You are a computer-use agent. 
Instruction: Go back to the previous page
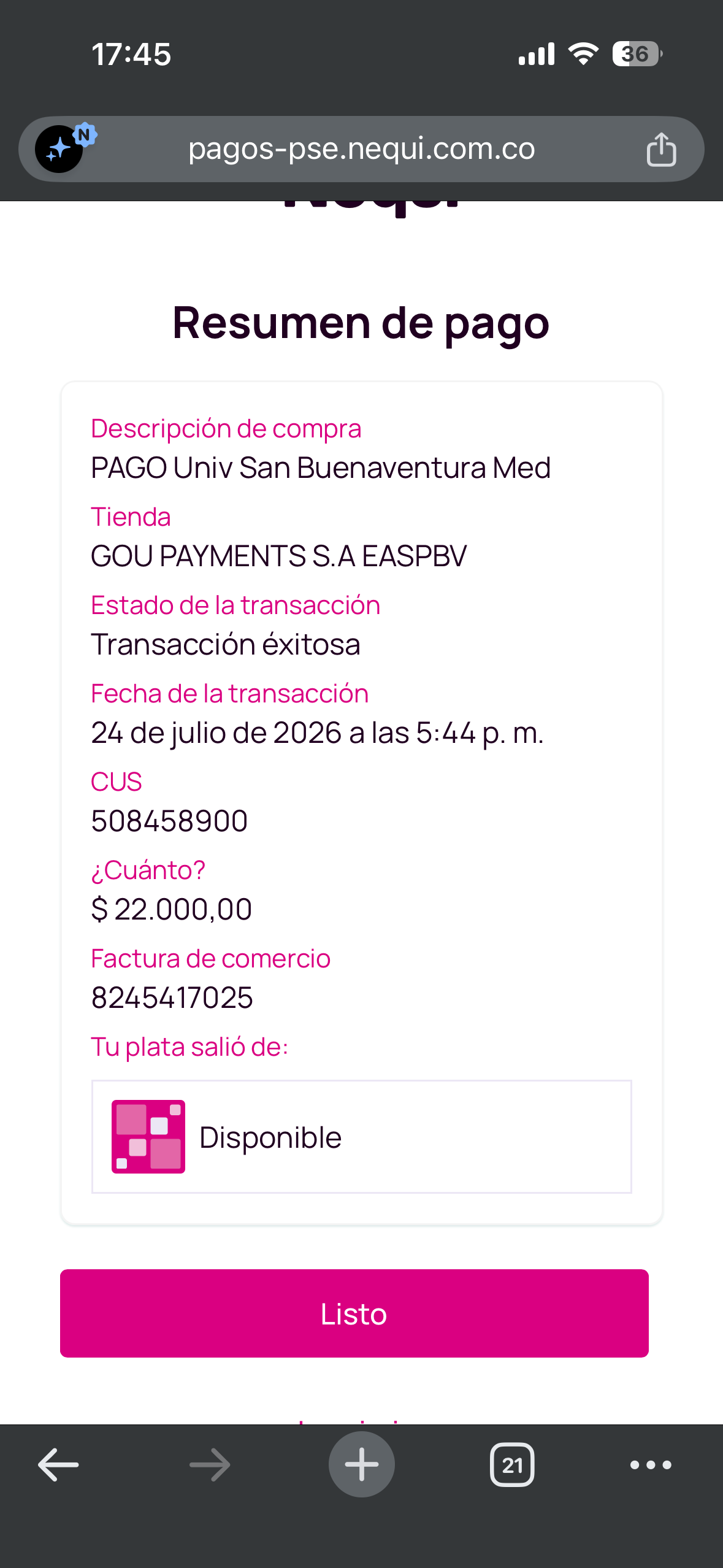[x=59, y=1465]
